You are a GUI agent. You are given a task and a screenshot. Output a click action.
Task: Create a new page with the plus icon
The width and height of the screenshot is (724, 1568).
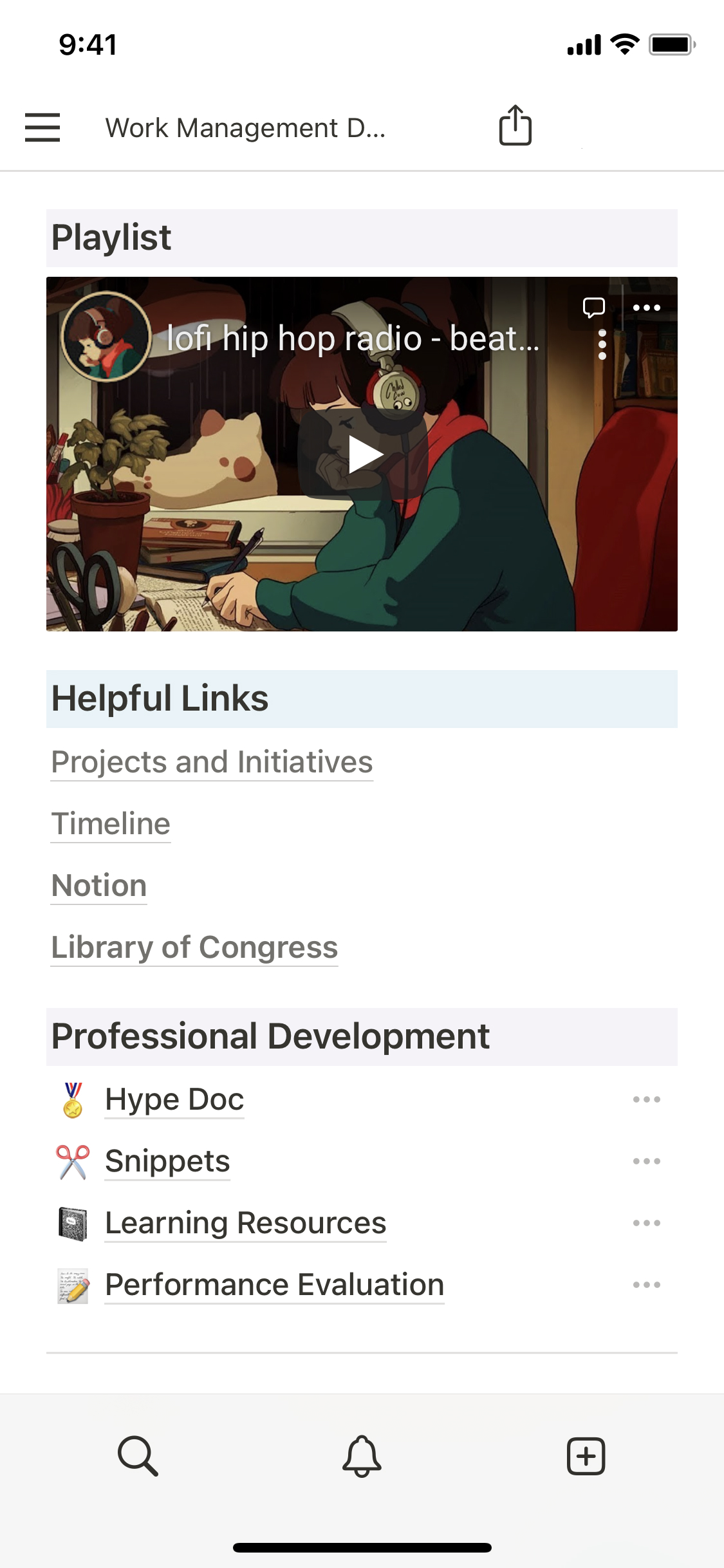pyautogui.click(x=586, y=1455)
